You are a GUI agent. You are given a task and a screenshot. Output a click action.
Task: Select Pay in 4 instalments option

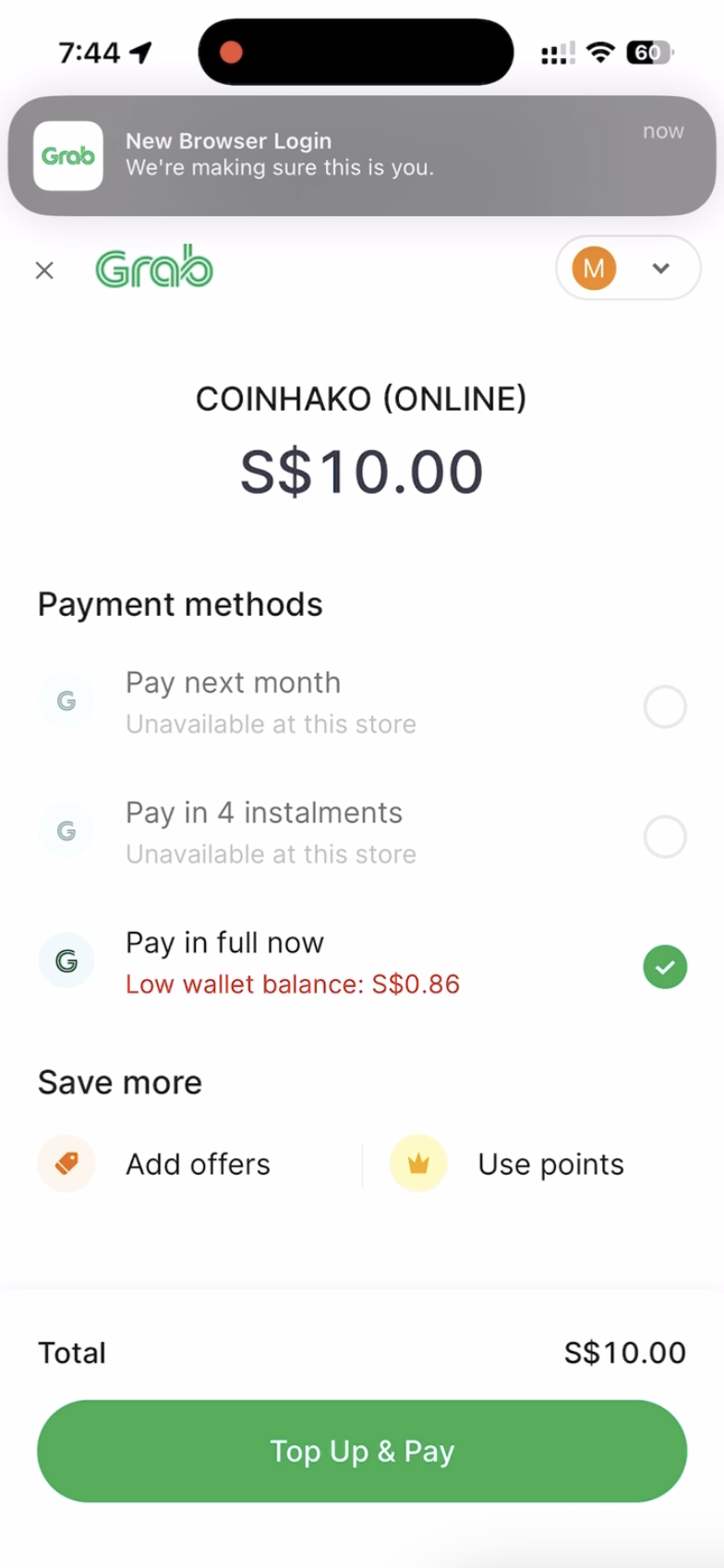(362, 834)
